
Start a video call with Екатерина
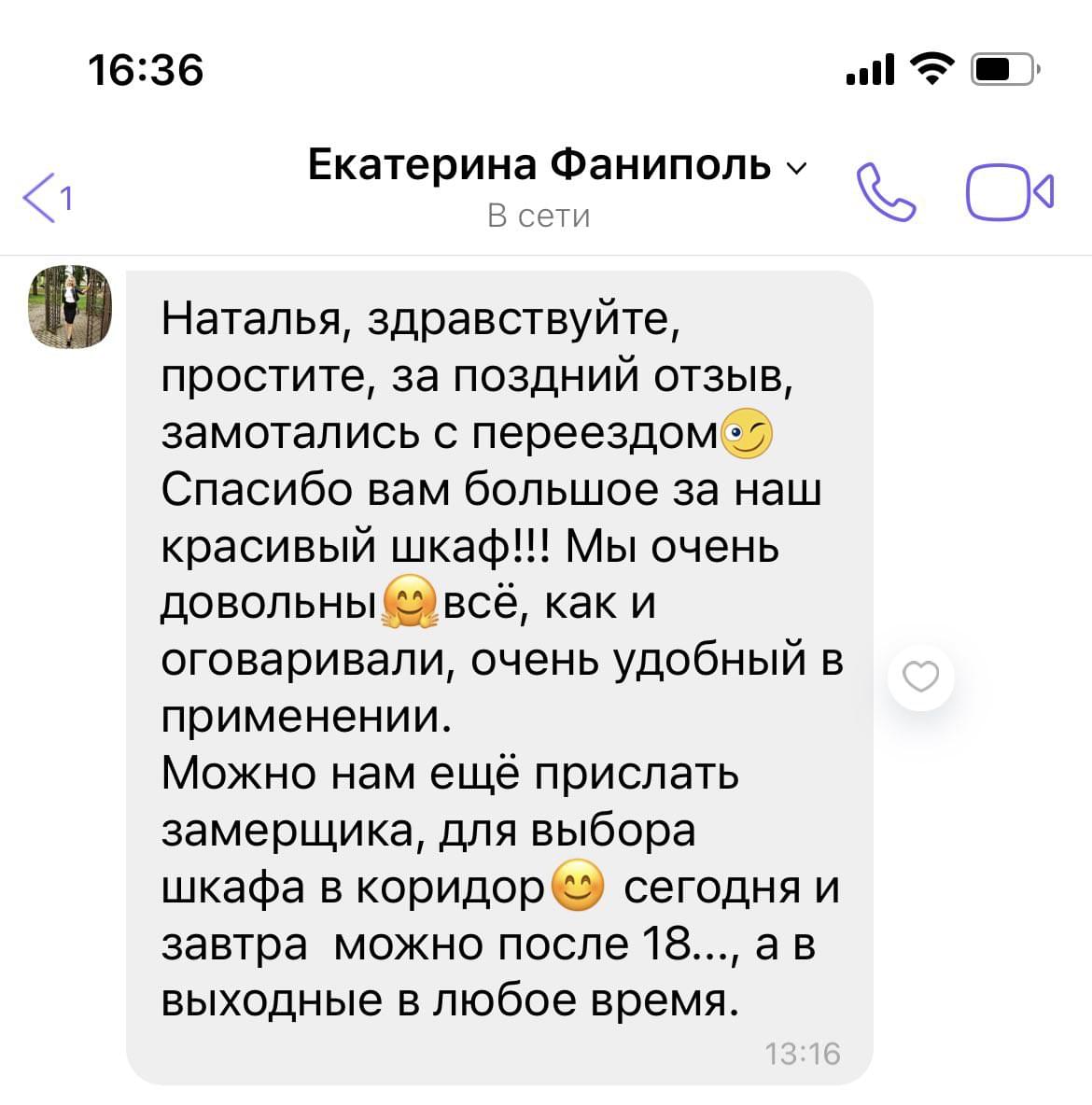pyautogui.click(x=1009, y=192)
